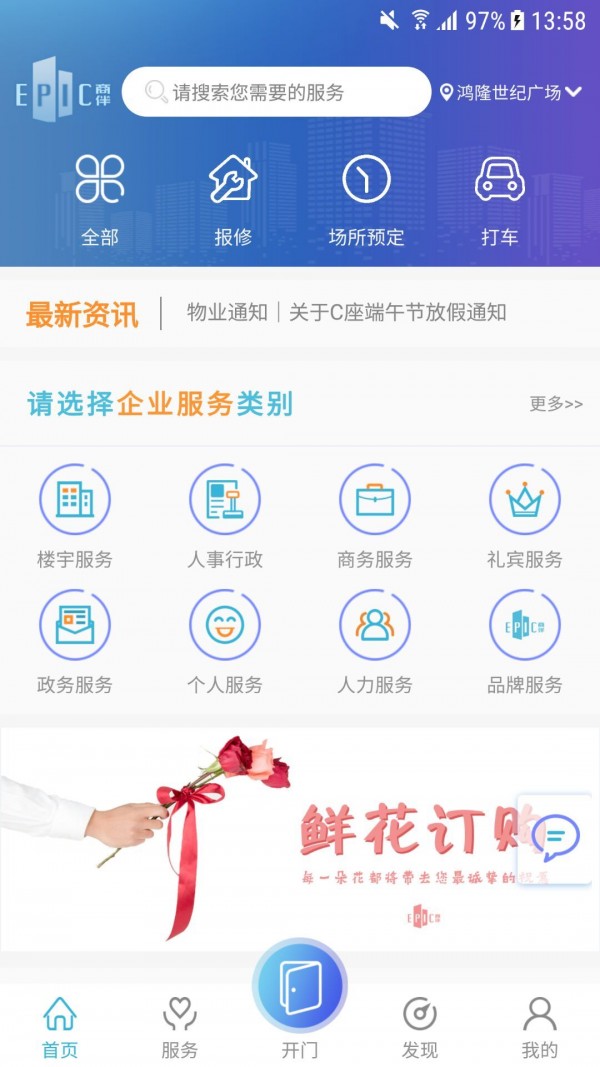Tap 更多>> for more service categories

tap(556, 404)
